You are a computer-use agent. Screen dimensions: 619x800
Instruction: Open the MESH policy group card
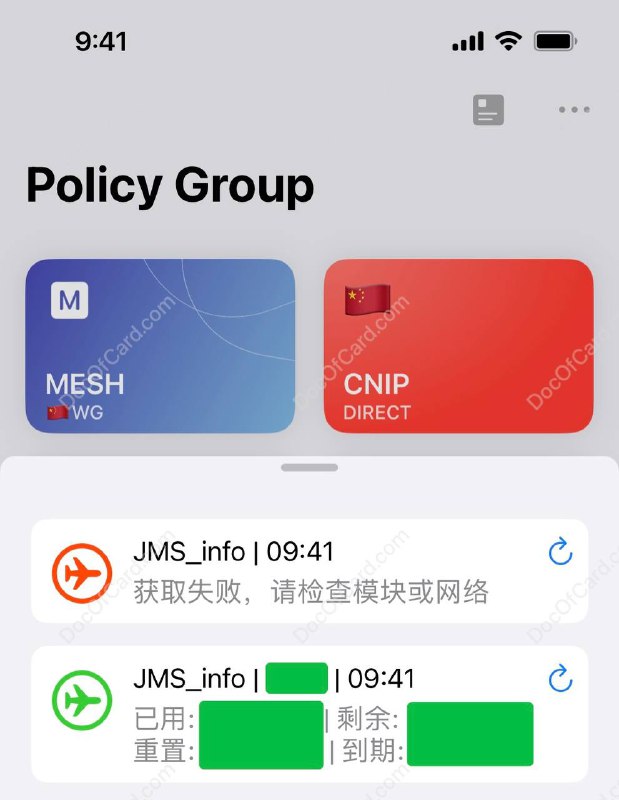160,346
